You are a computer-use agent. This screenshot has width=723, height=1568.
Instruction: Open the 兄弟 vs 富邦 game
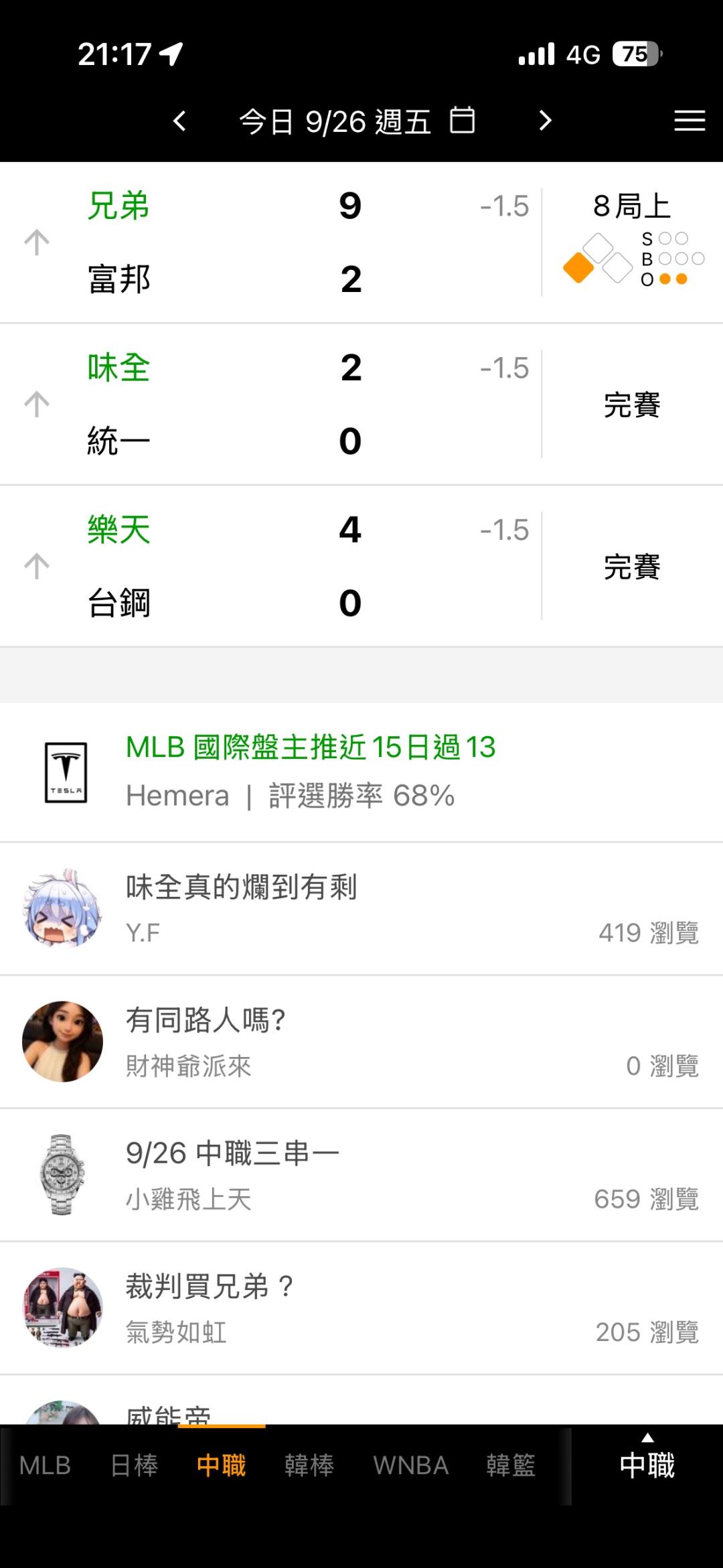pos(268,242)
